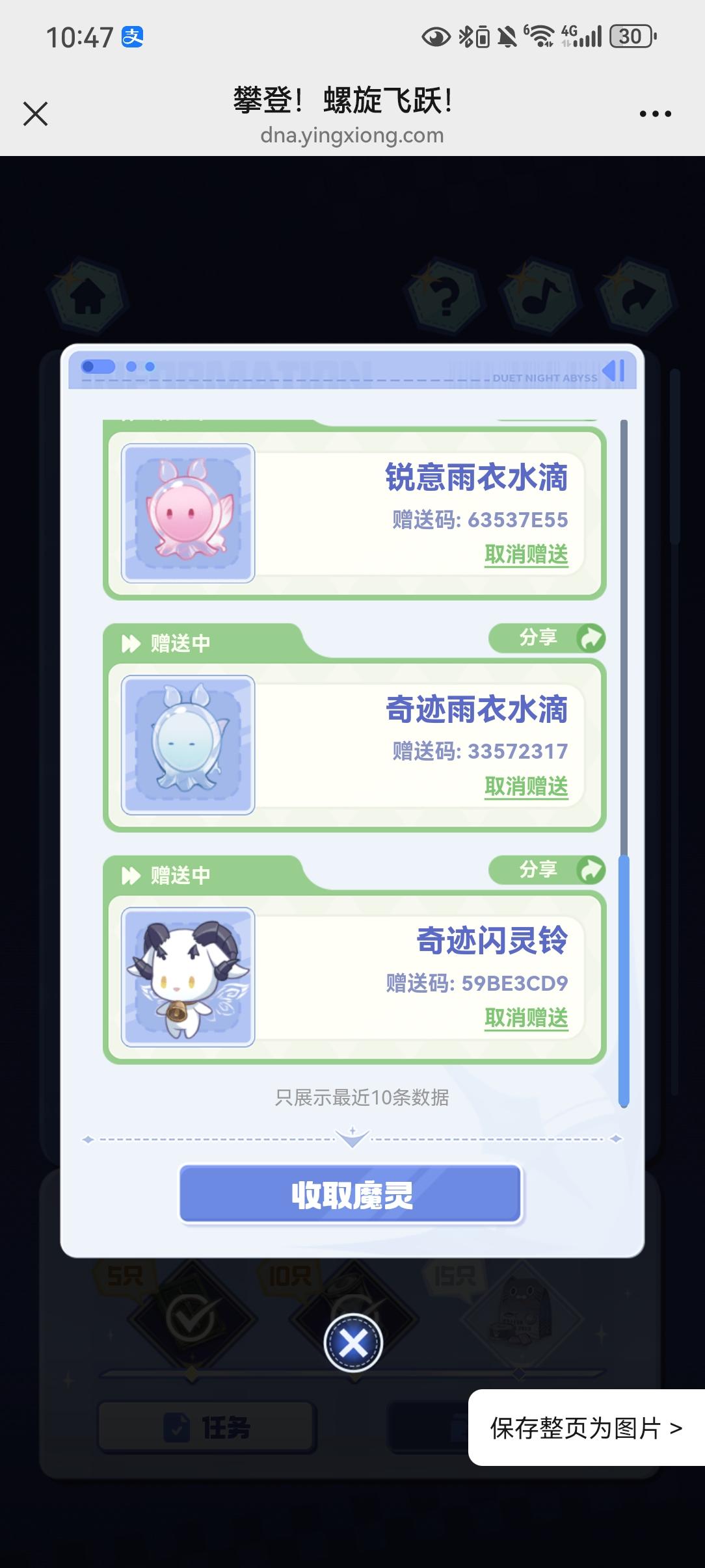Open the fast-forward 赠送中 banner marker
Image resolution: width=705 pixels, height=1568 pixels.
coord(130,644)
